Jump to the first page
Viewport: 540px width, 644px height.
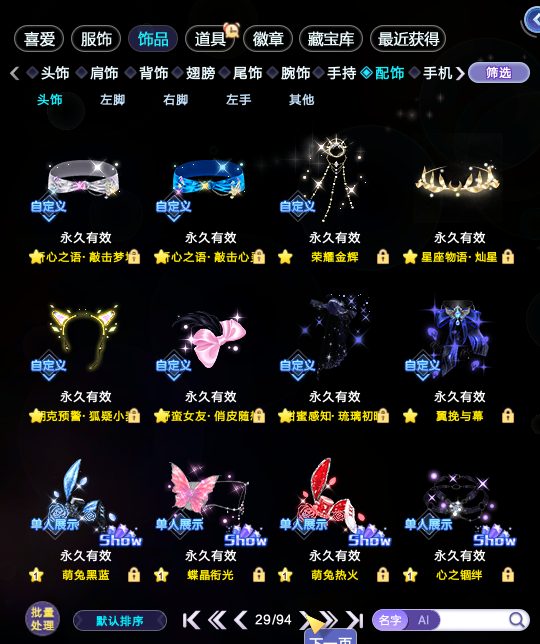point(191,620)
